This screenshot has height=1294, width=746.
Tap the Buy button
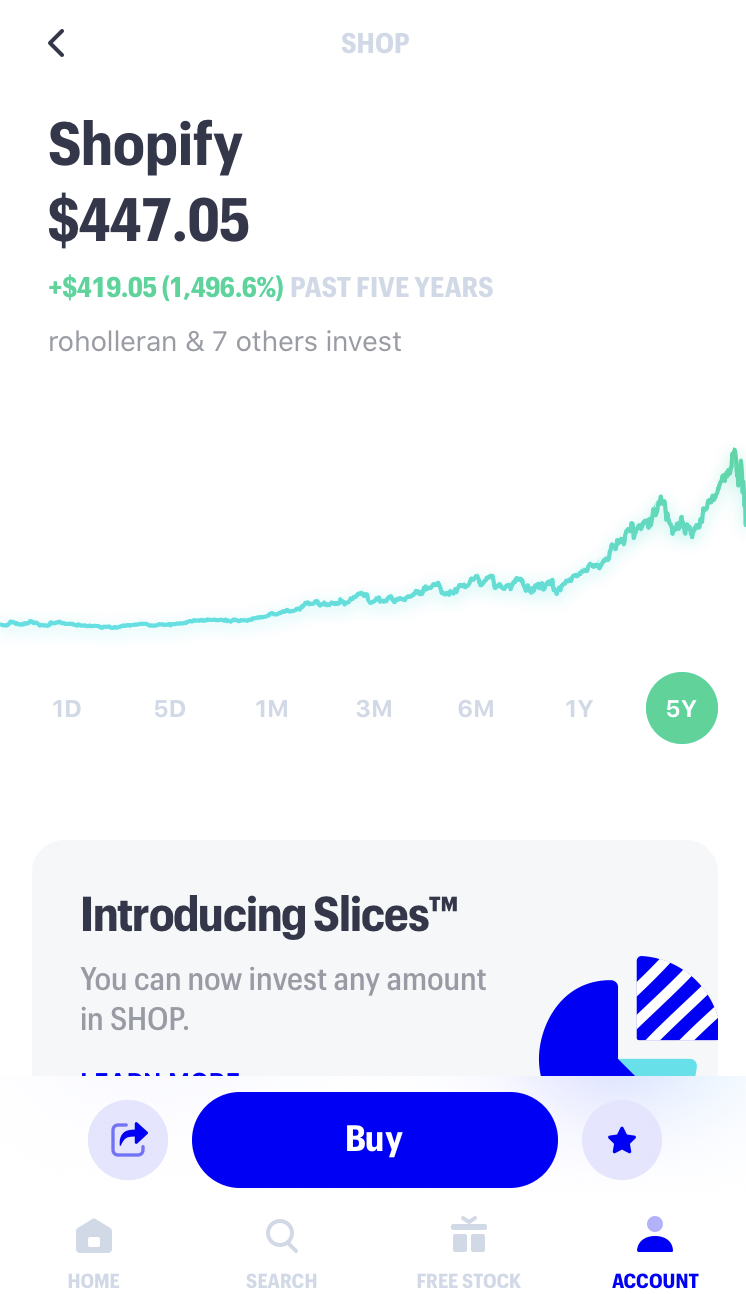point(374,1139)
